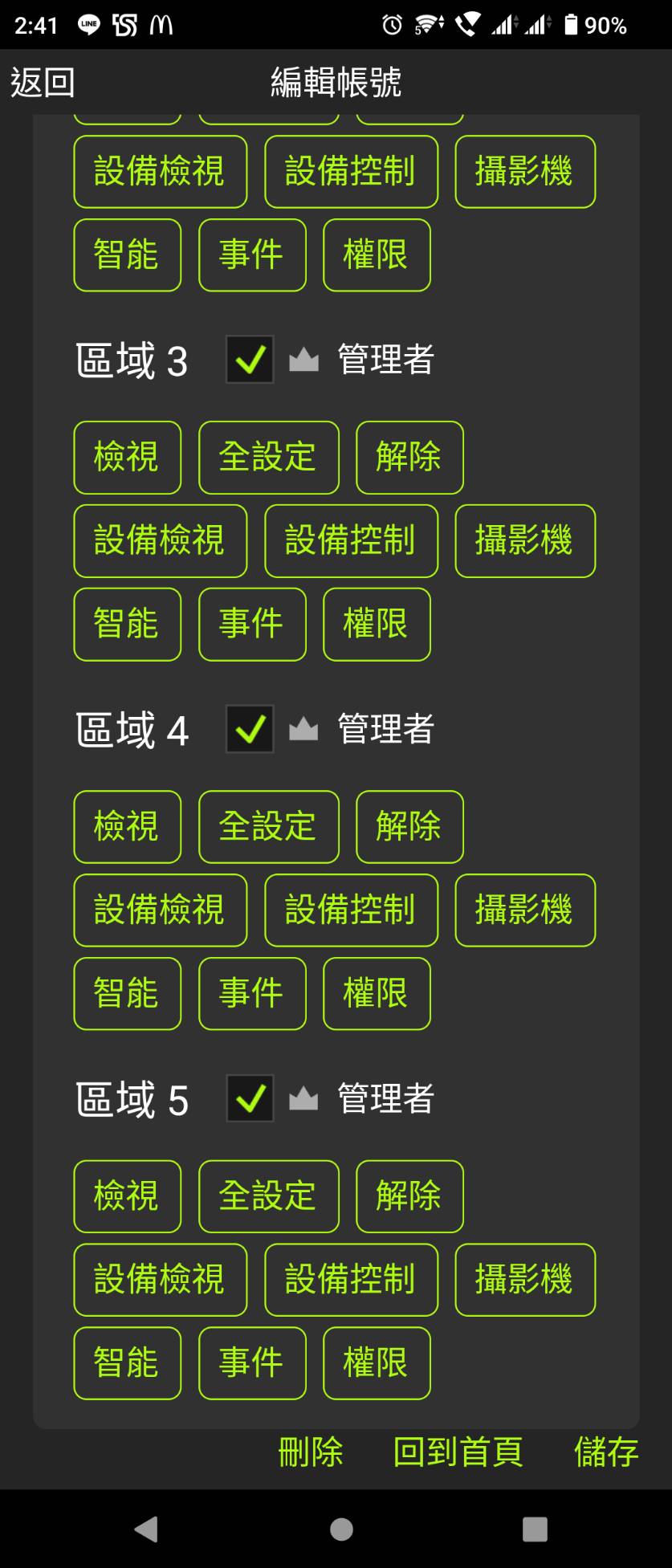Viewport: 672px width, 1568px height.
Task: Select 事件 under 區域 4
Action: 252,993
